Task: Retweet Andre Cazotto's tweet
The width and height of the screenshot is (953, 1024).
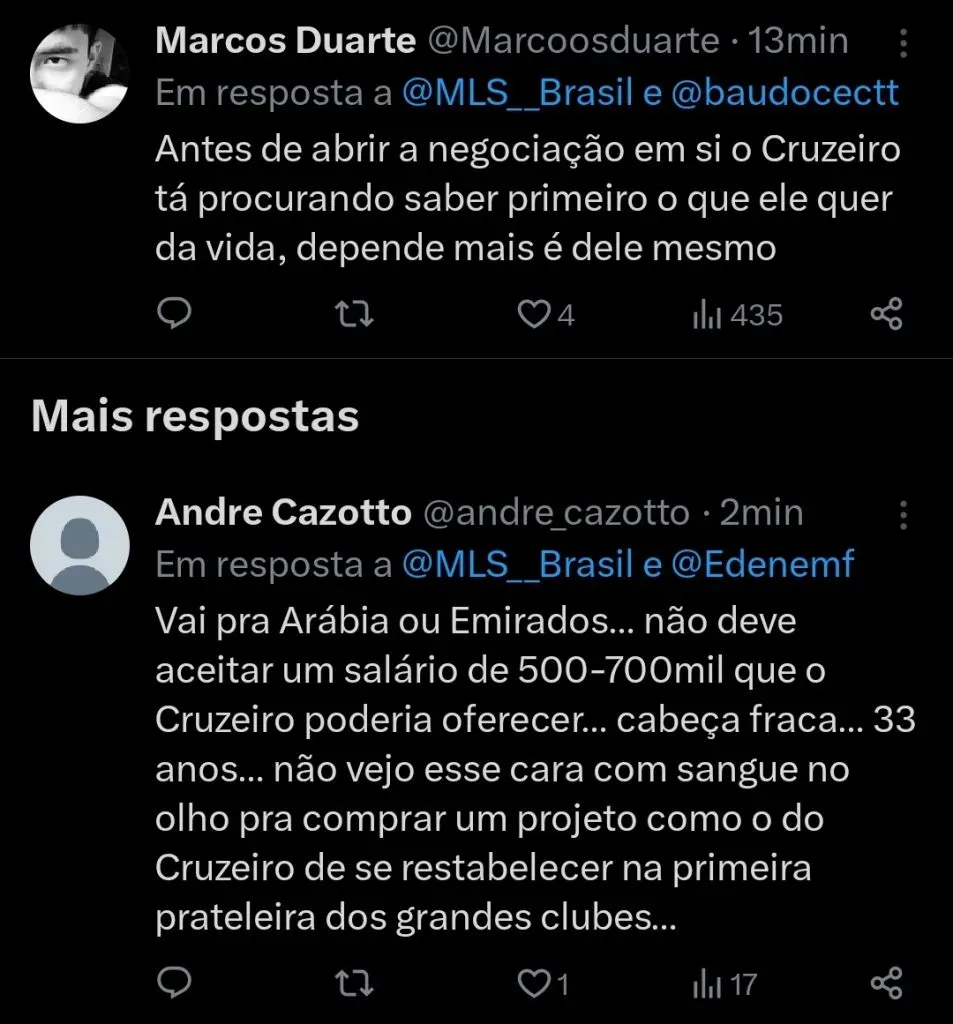Action: (x=354, y=984)
